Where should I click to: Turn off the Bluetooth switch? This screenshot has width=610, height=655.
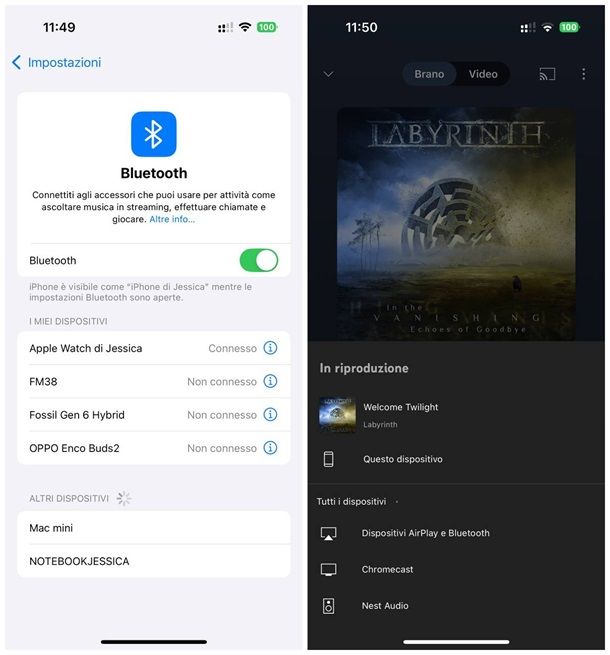(258, 260)
